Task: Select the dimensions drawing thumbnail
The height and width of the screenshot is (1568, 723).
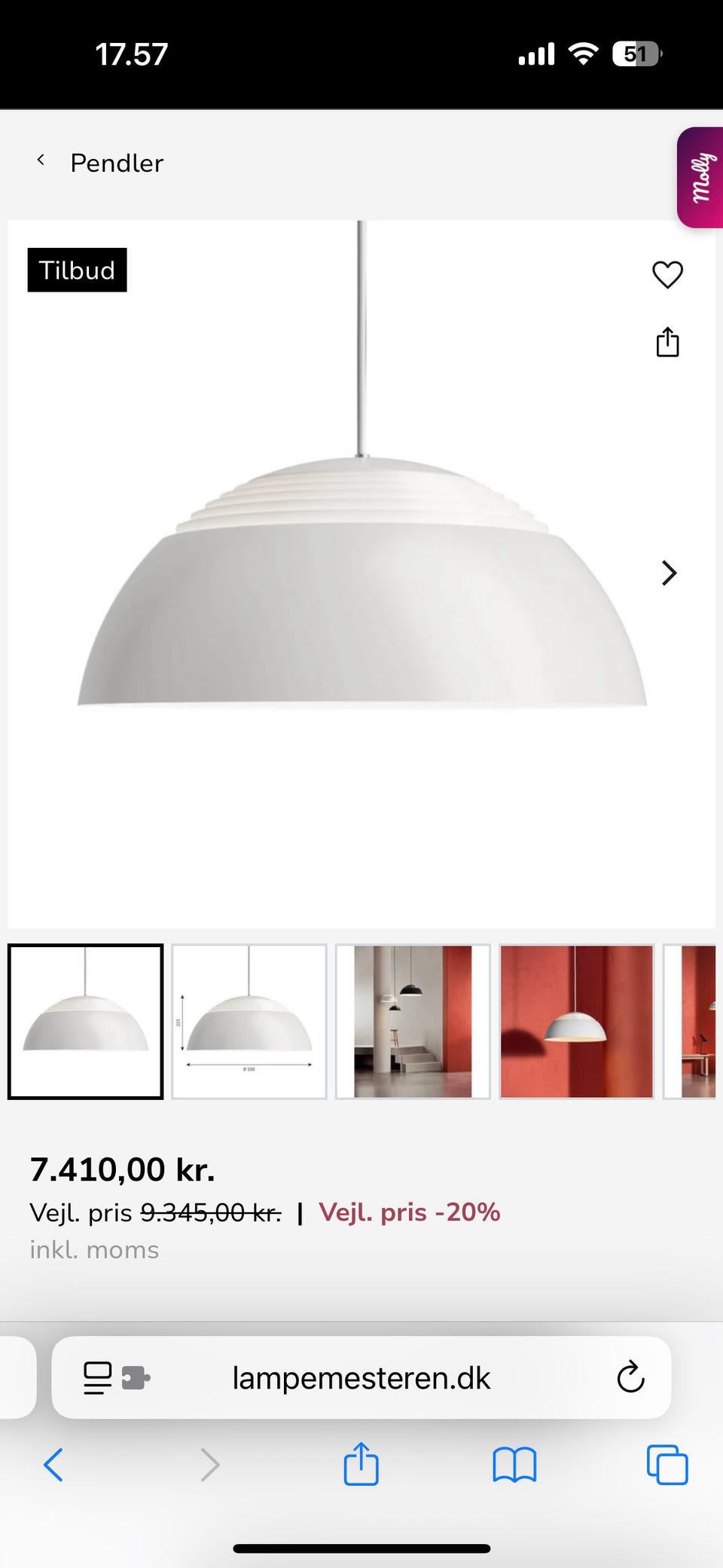Action: (249, 1021)
